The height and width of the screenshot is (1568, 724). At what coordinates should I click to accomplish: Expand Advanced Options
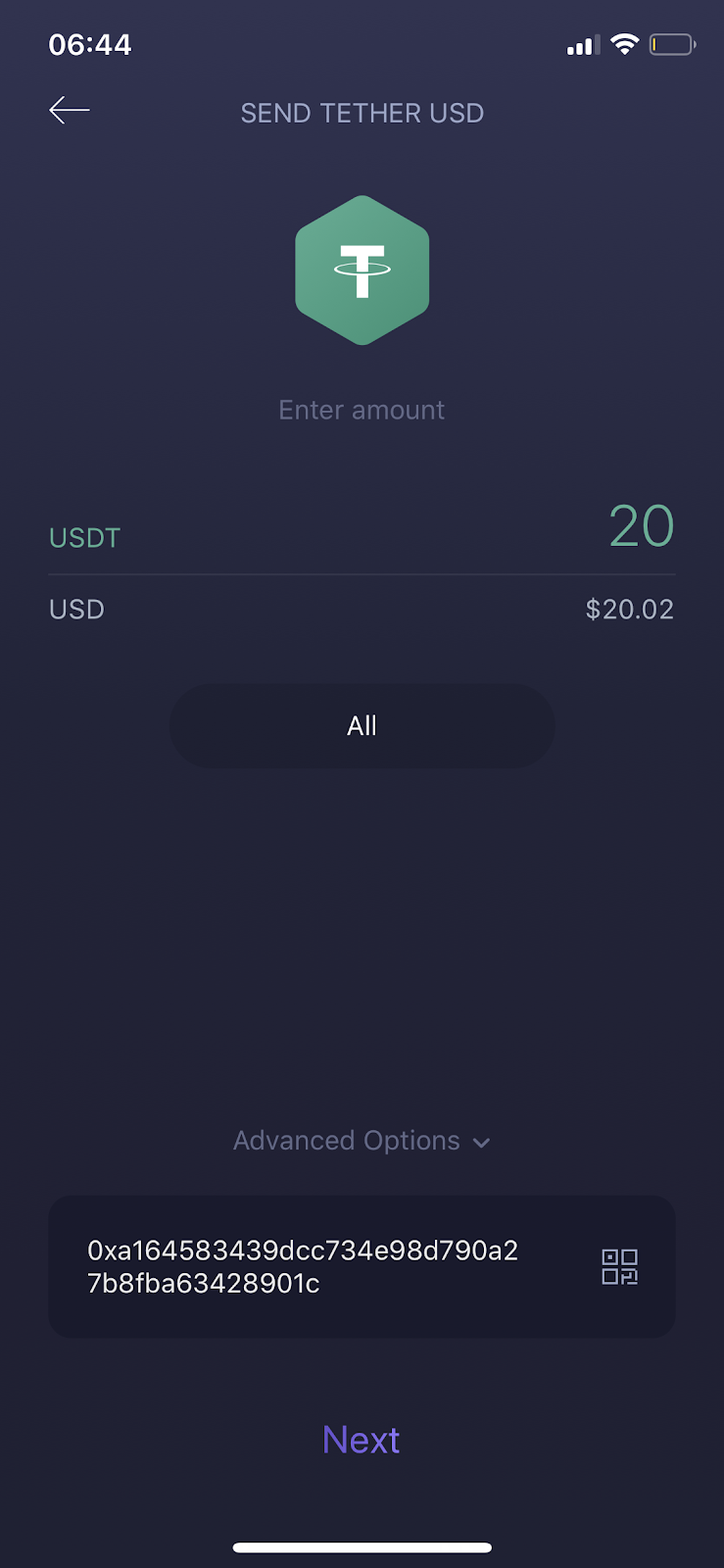[362, 1141]
